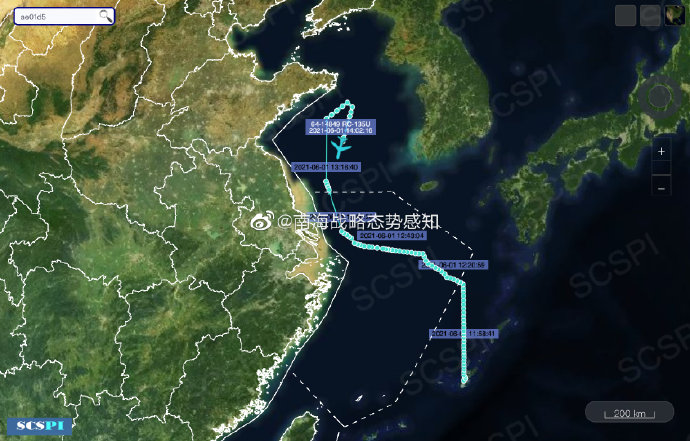Viewport: 690px width, 441px height.
Task: Zoom out with the minus button
Action: (661, 186)
